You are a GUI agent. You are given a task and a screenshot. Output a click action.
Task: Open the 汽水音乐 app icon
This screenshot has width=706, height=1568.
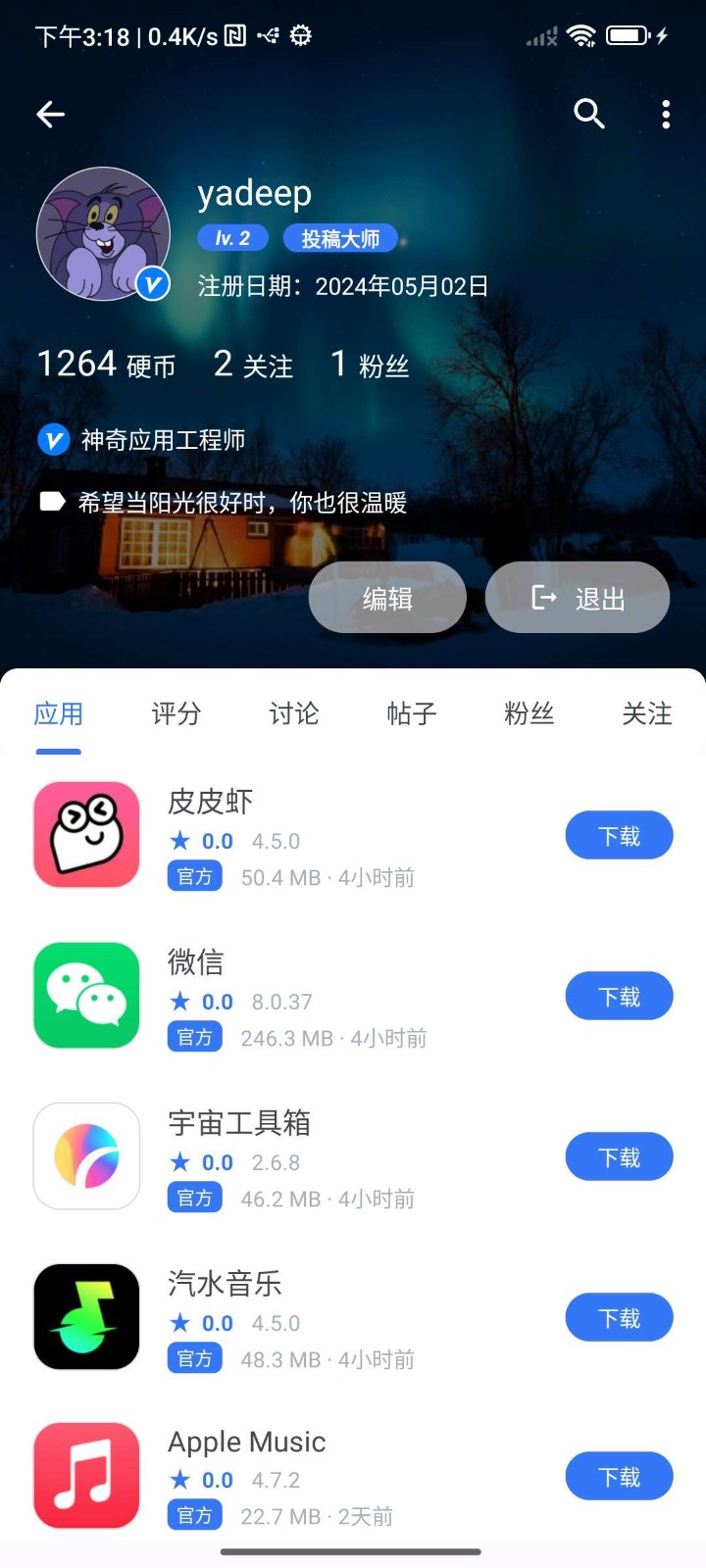(x=86, y=1317)
